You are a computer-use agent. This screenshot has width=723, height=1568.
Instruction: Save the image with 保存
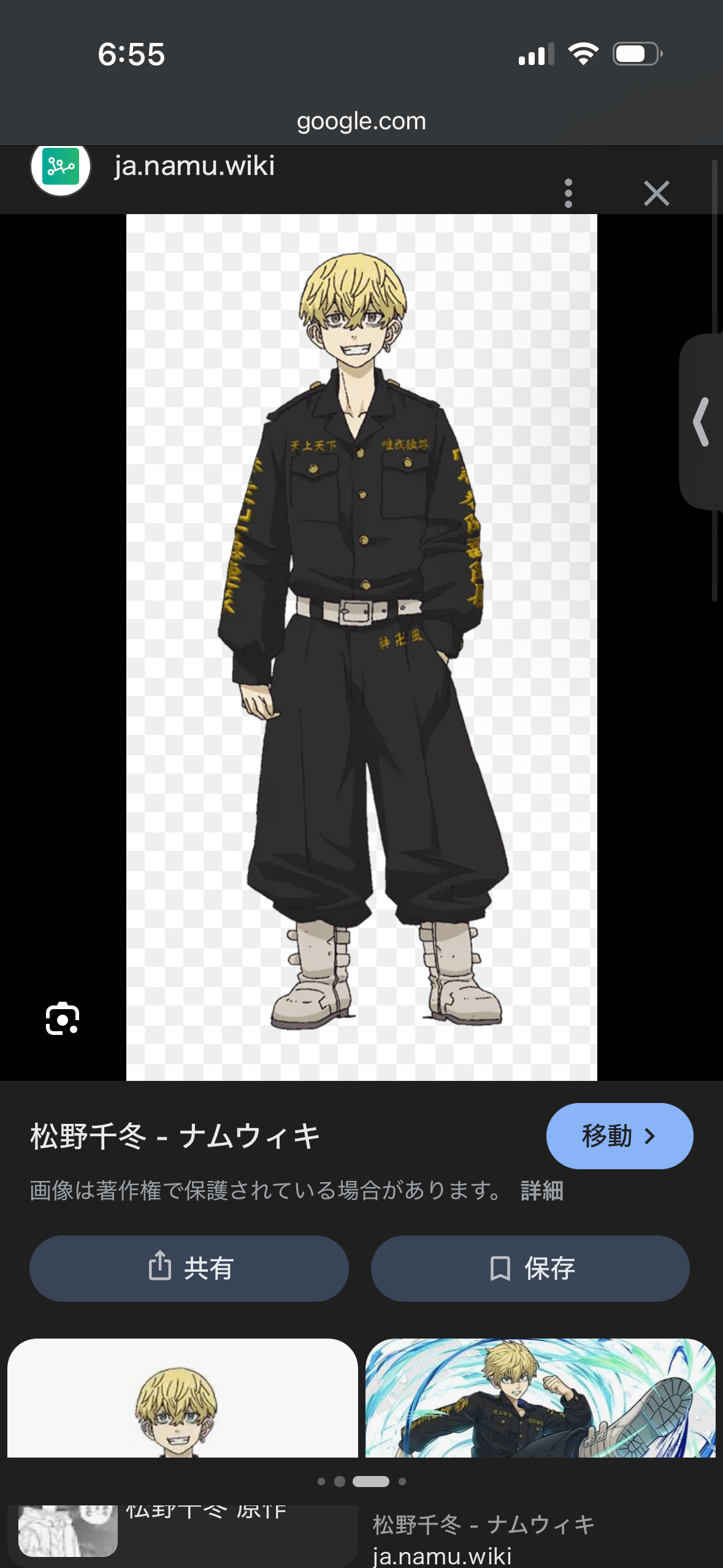[530, 1268]
